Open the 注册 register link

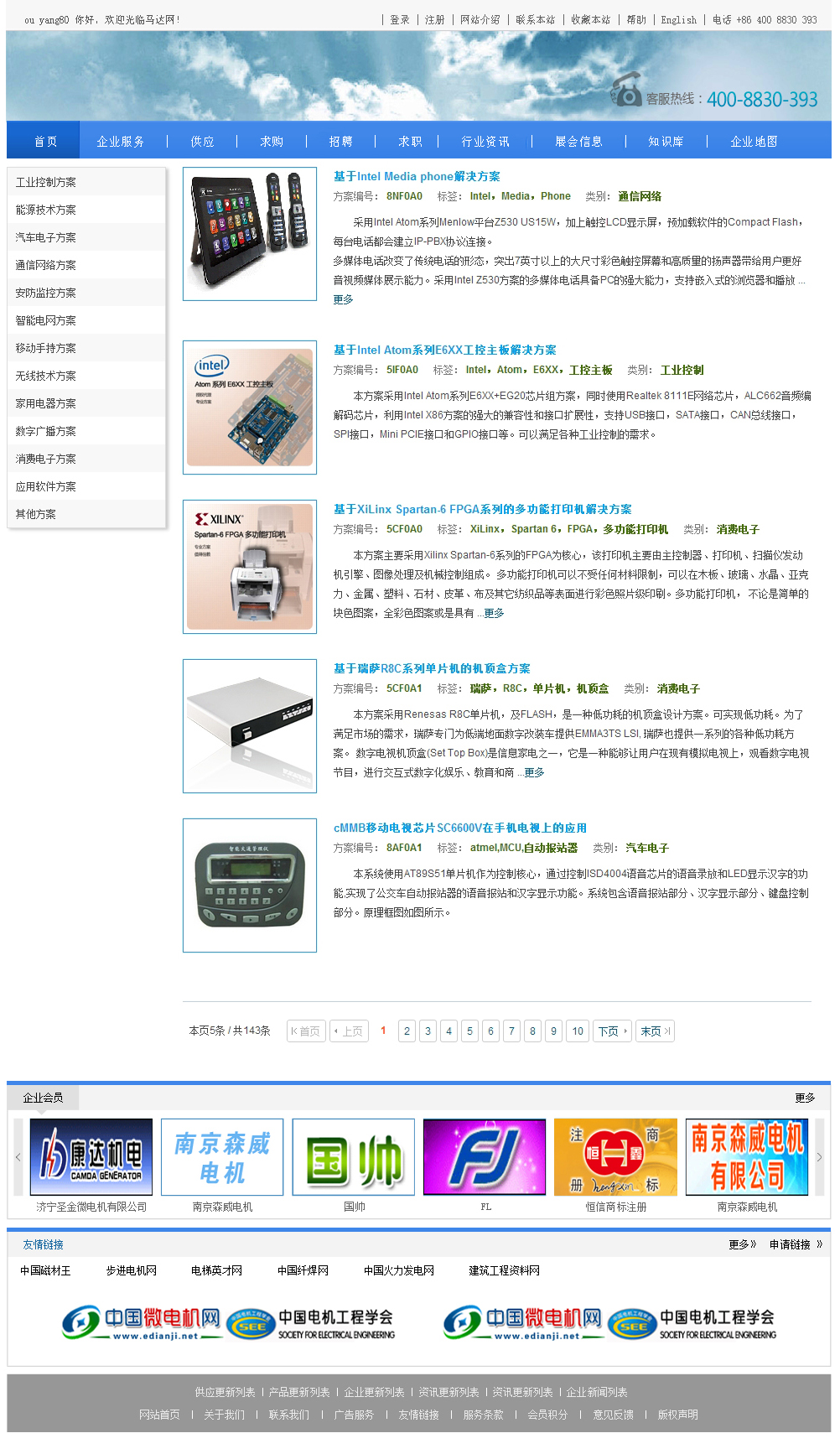pos(434,20)
